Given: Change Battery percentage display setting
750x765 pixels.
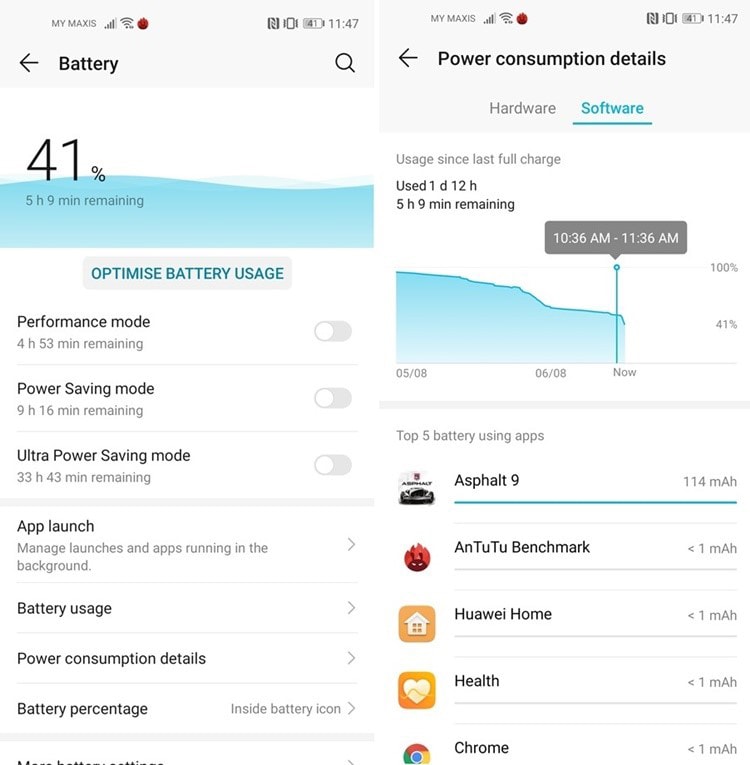Looking at the screenshot, I should (x=187, y=708).
